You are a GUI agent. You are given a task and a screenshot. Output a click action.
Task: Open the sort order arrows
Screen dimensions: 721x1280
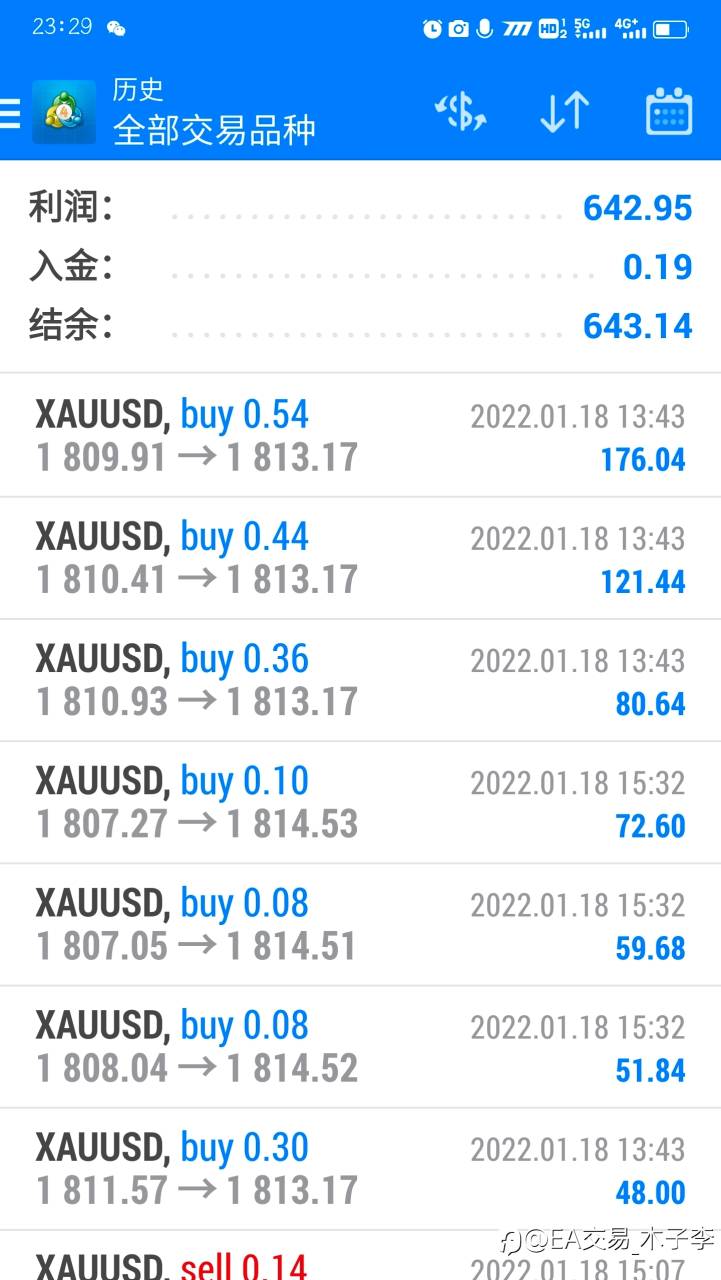pyautogui.click(x=565, y=111)
